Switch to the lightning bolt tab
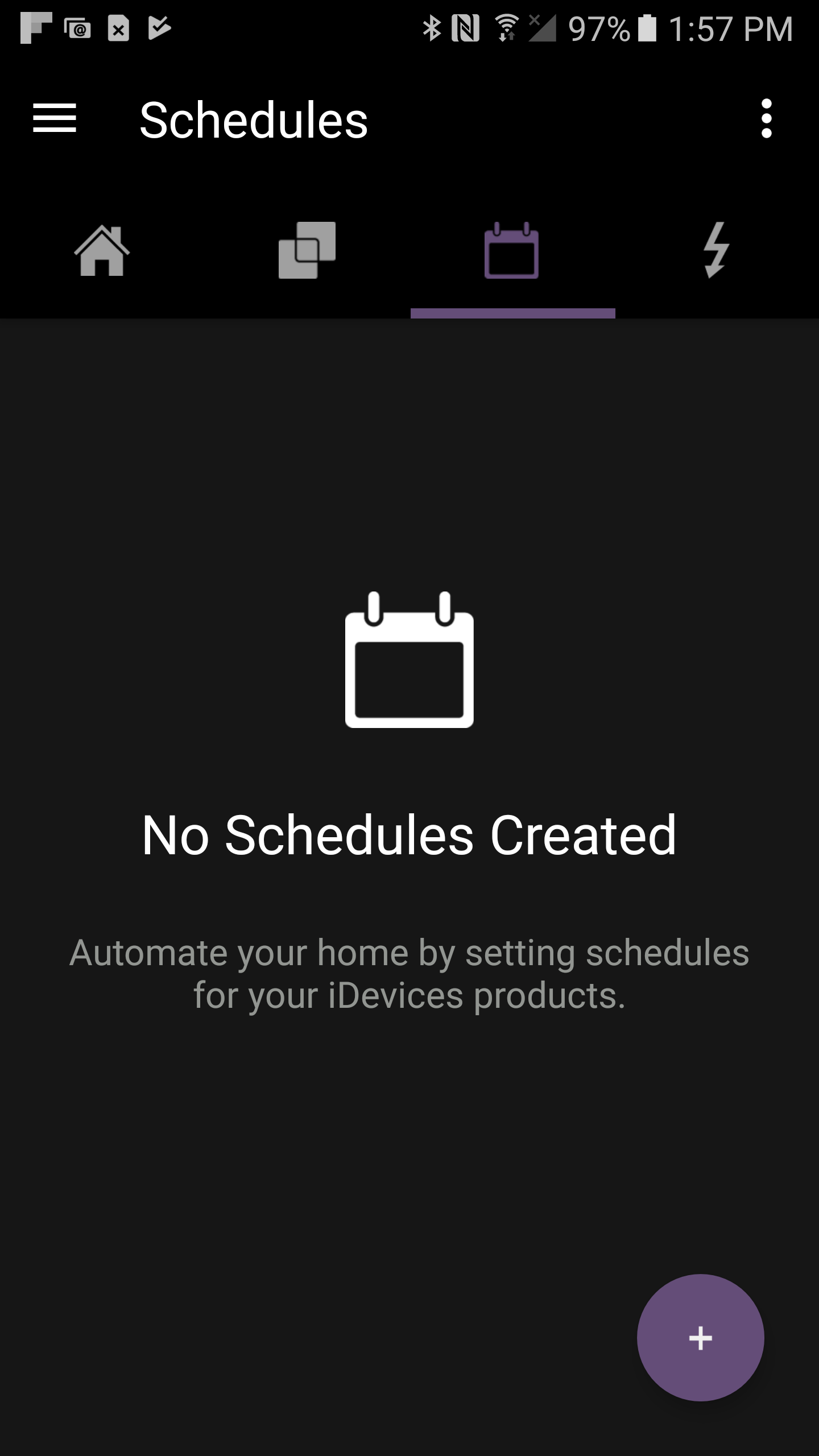The image size is (819, 1456). [717, 250]
